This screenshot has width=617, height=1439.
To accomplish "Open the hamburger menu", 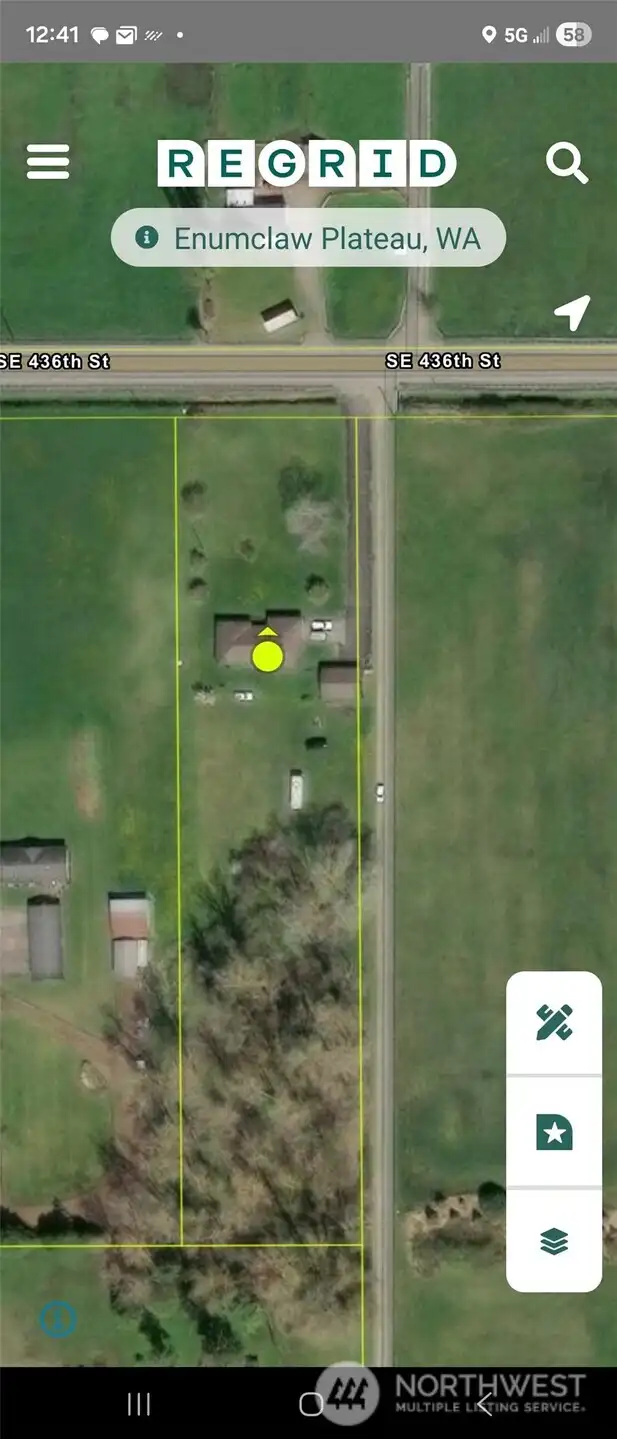I will click(48, 162).
